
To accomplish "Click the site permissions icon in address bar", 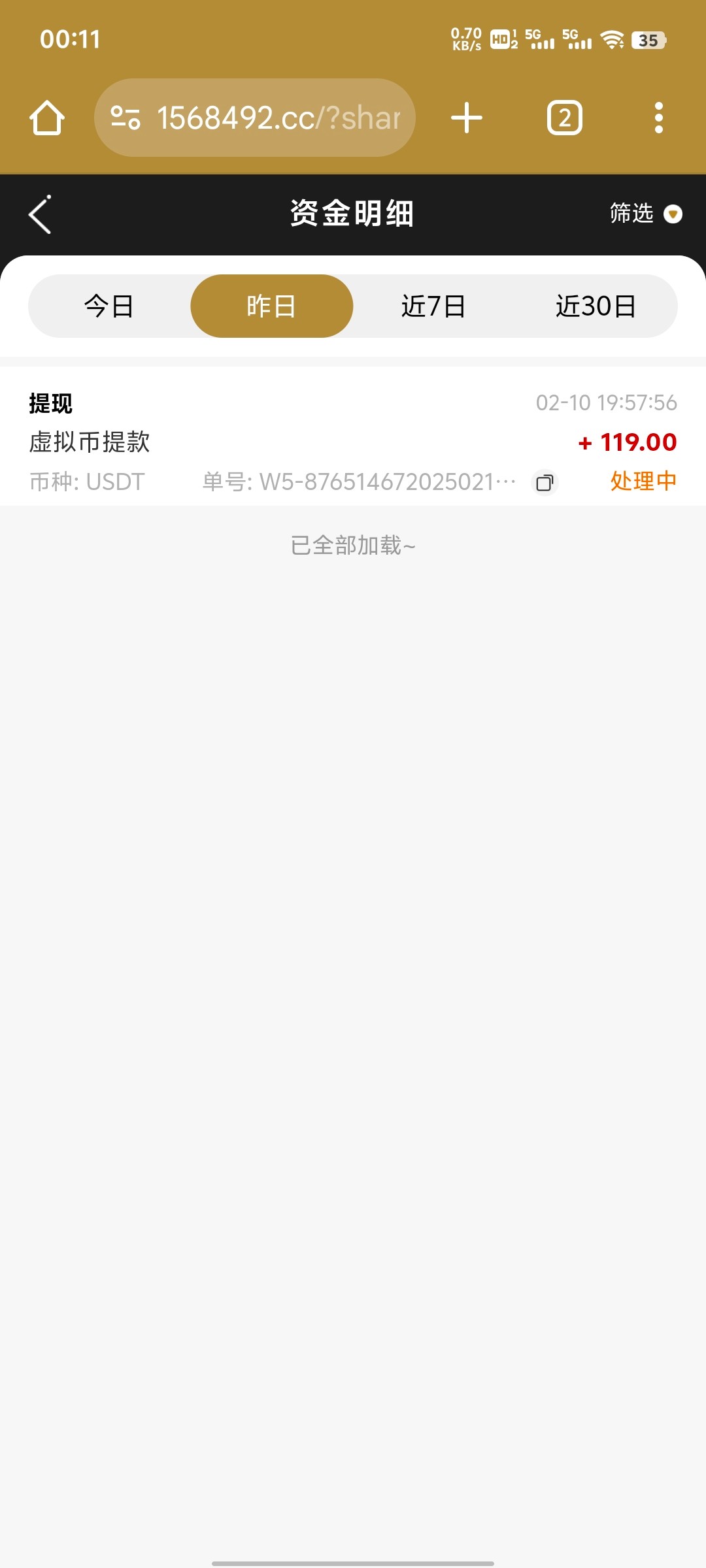I will point(125,118).
